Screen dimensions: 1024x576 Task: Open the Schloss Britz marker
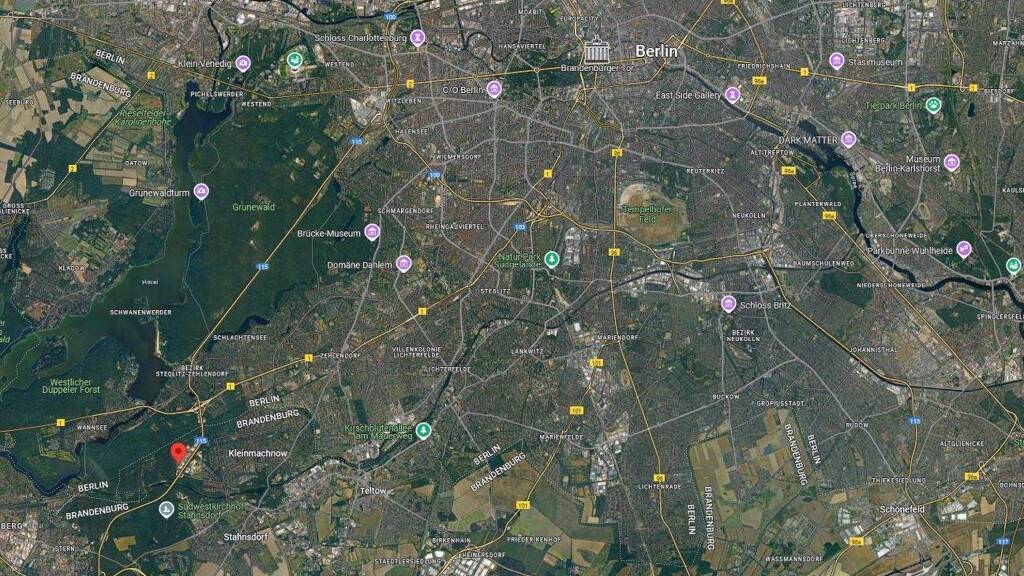pyautogui.click(x=729, y=304)
